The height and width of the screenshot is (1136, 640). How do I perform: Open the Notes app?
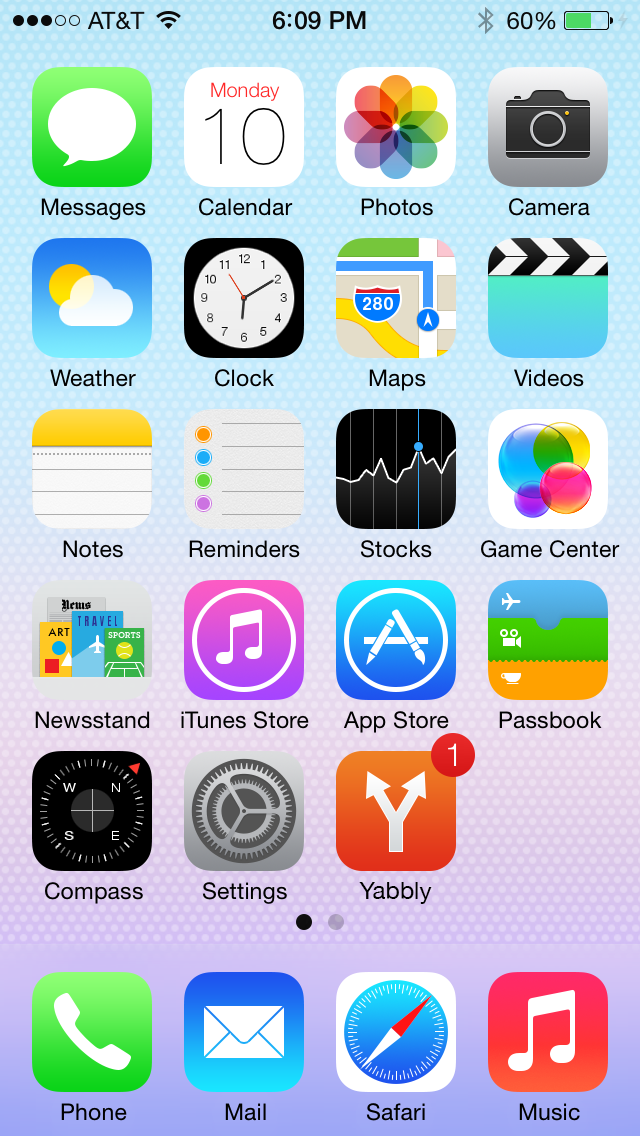pyautogui.click(x=92, y=469)
